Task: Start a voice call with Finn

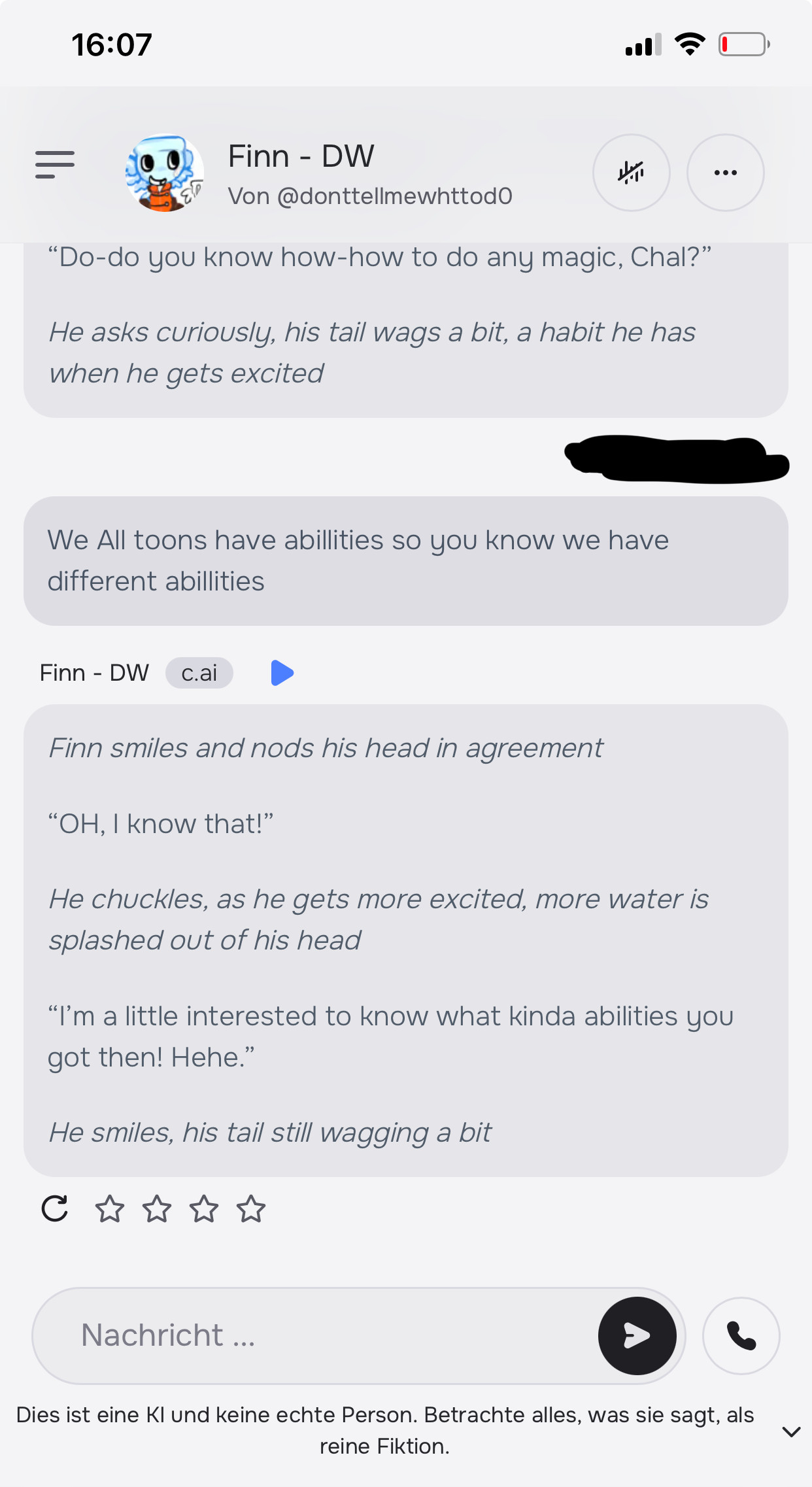Action: 741,1335
